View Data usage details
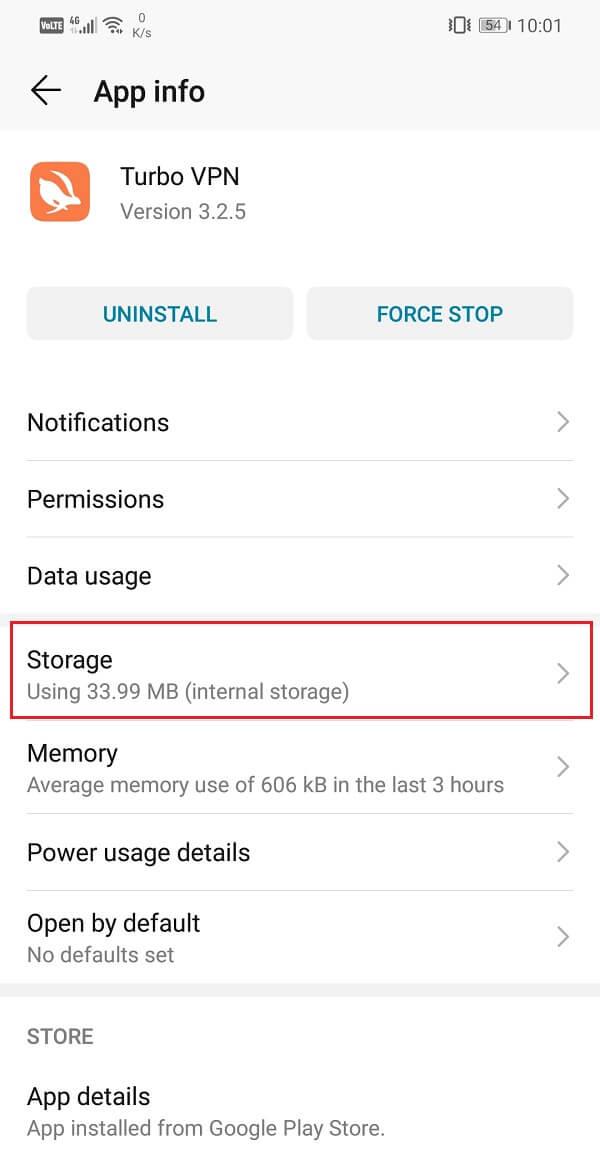 pos(299,576)
